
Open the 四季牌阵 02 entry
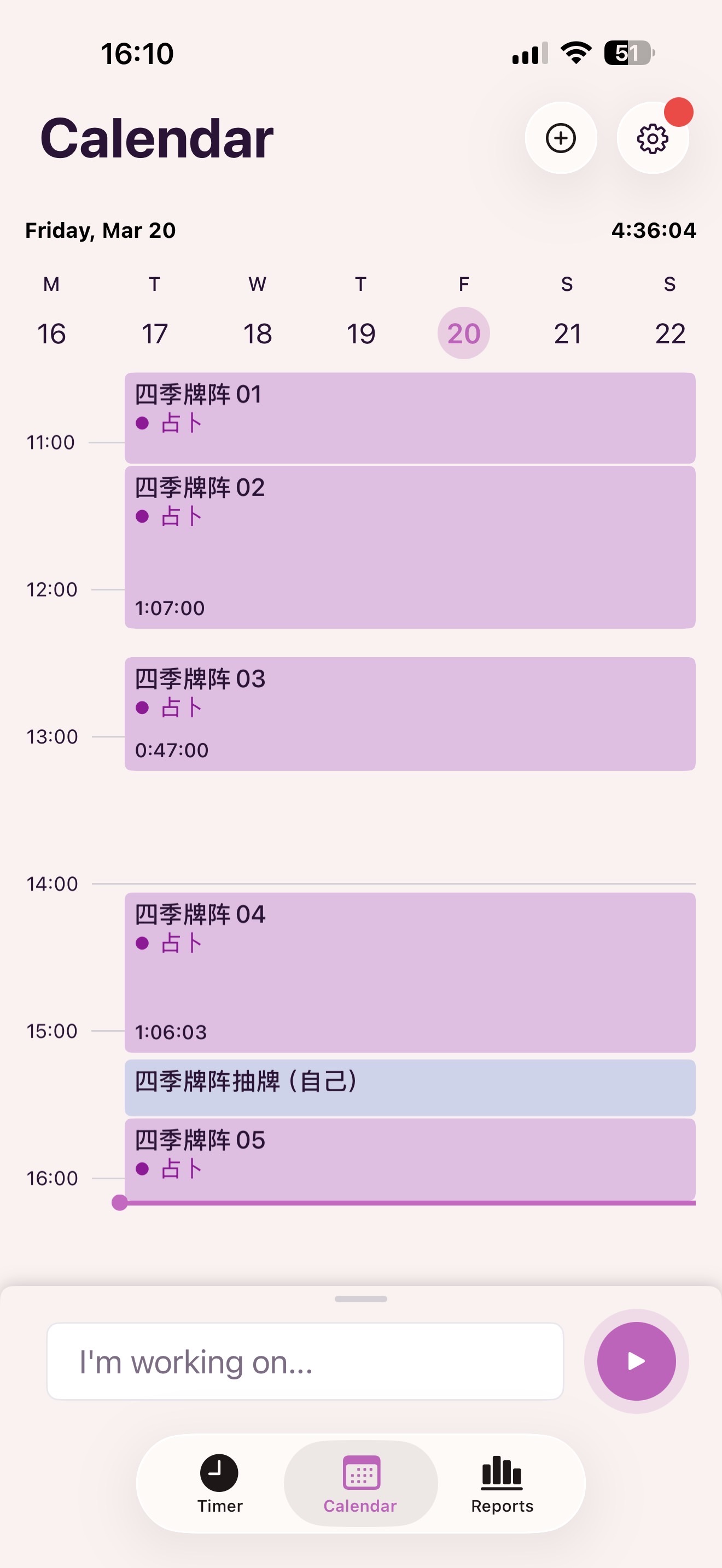(410, 547)
